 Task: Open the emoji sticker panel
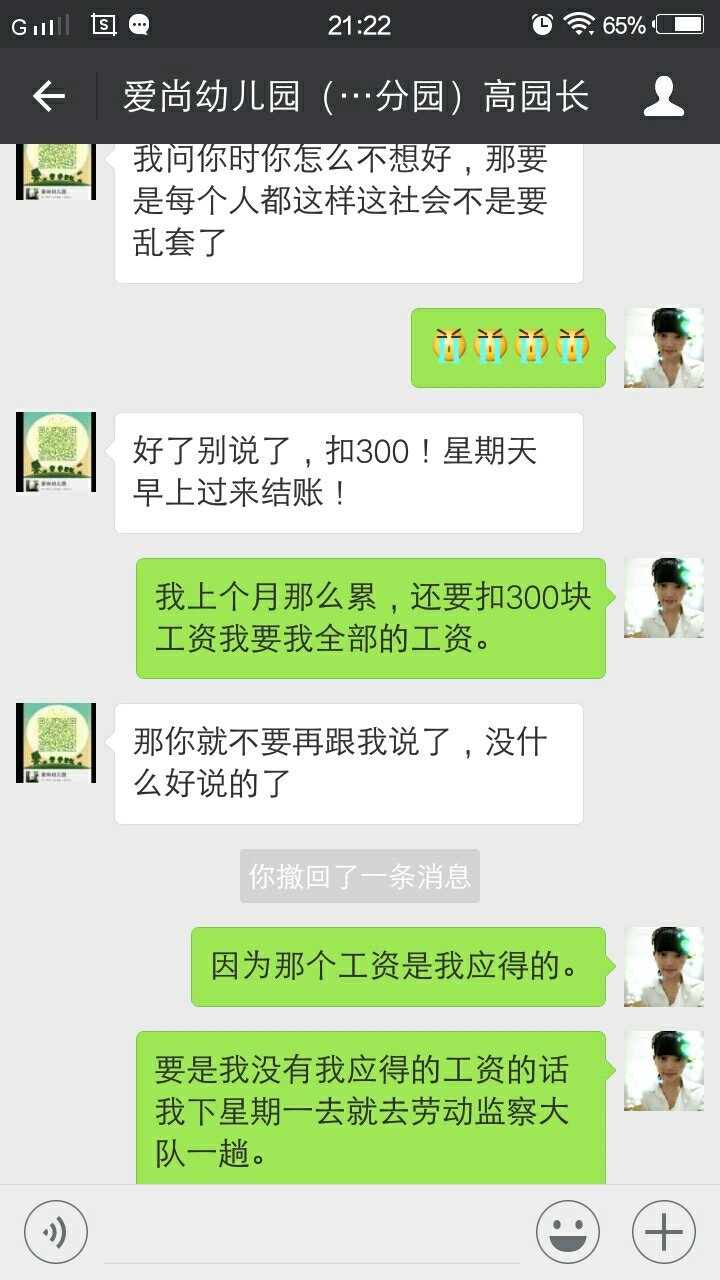click(568, 1232)
